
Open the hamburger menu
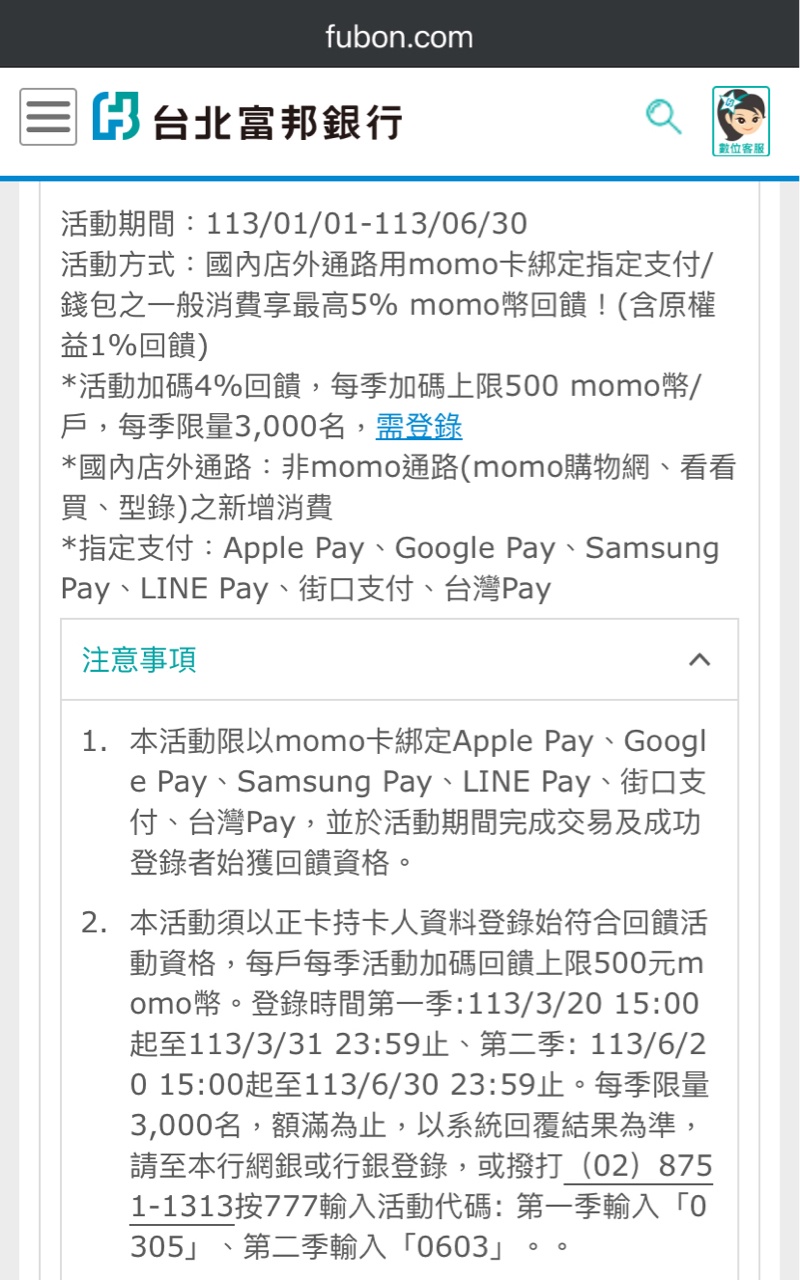pyautogui.click(x=47, y=117)
